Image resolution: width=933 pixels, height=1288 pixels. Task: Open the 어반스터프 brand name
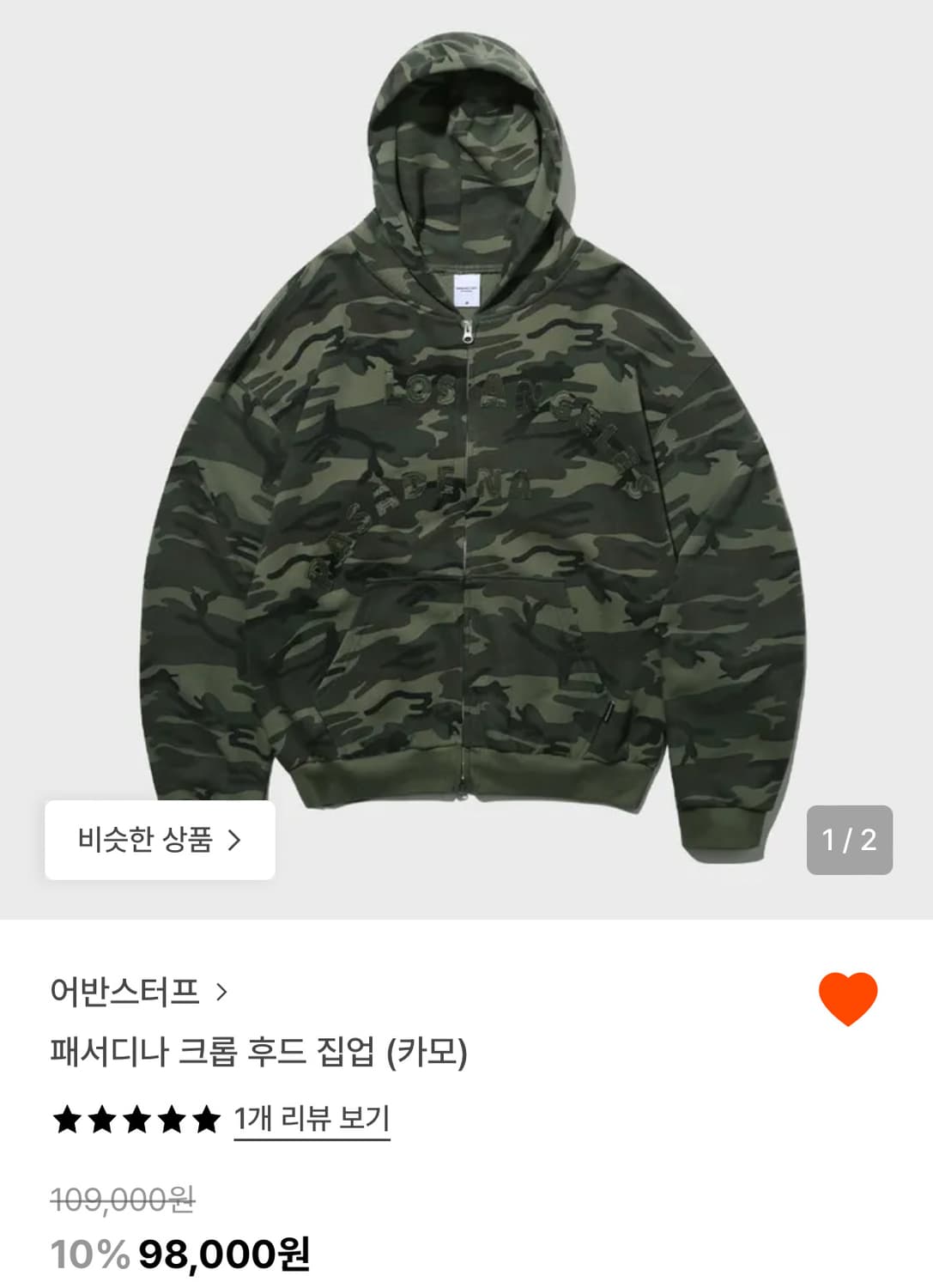pos(124,992)
